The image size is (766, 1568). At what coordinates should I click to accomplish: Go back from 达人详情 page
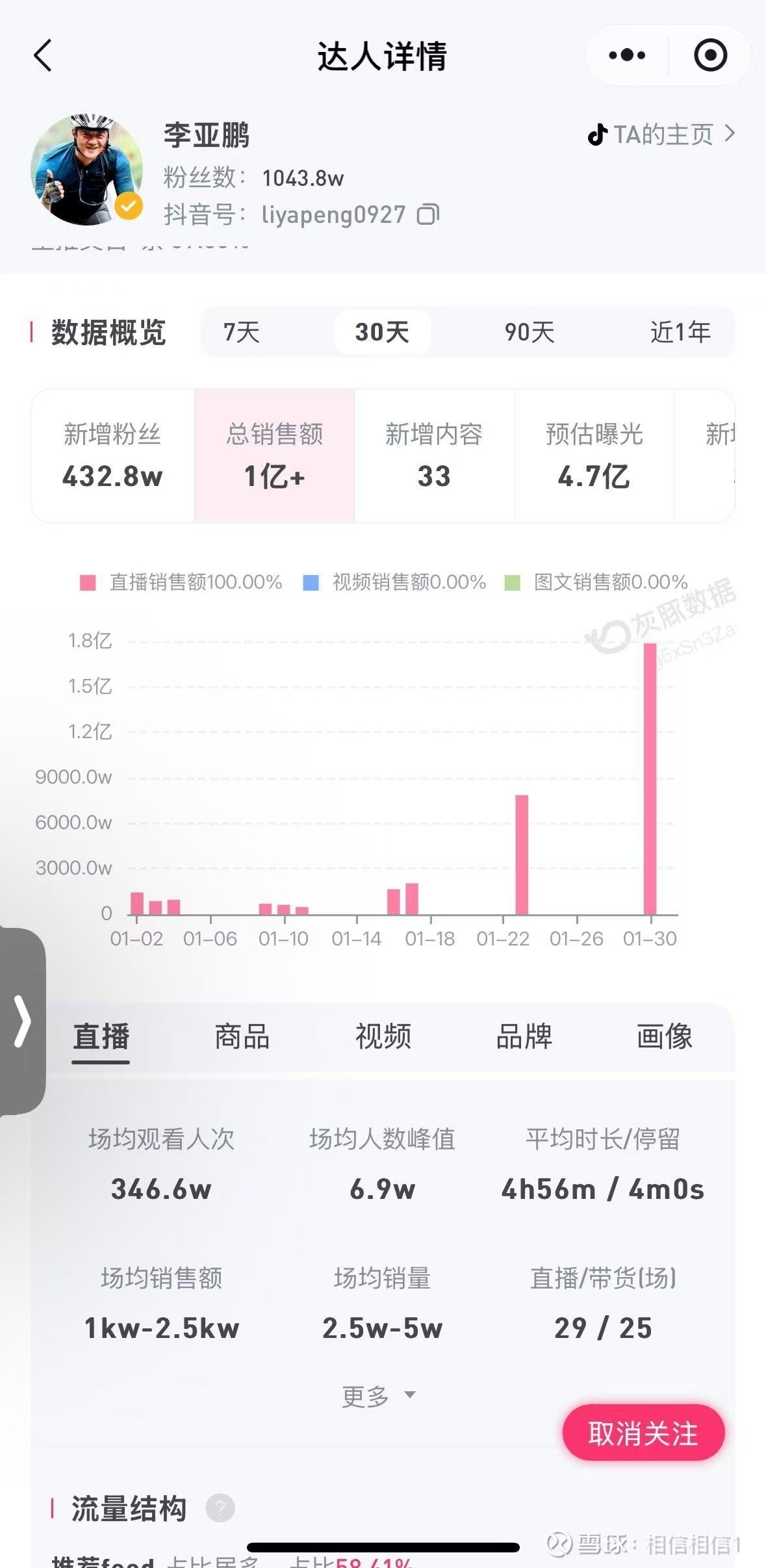[43, 56]
